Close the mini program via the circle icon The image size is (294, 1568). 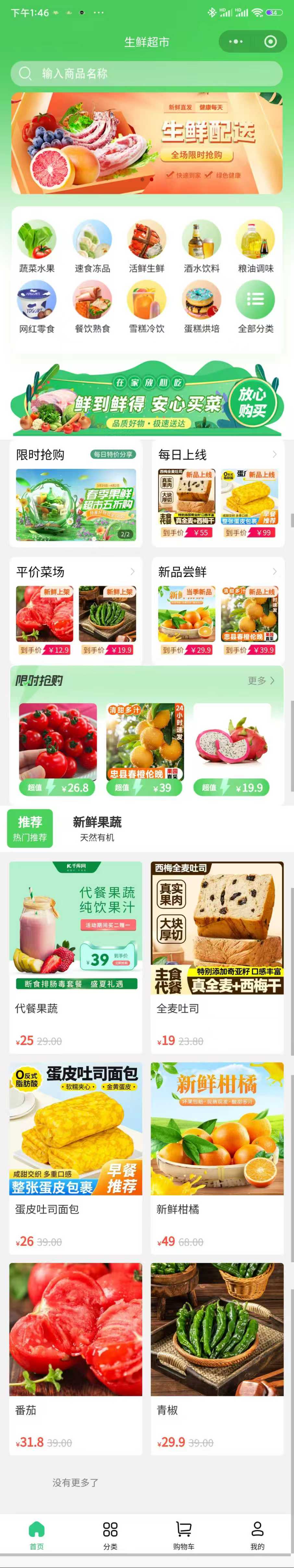(270, 41)
